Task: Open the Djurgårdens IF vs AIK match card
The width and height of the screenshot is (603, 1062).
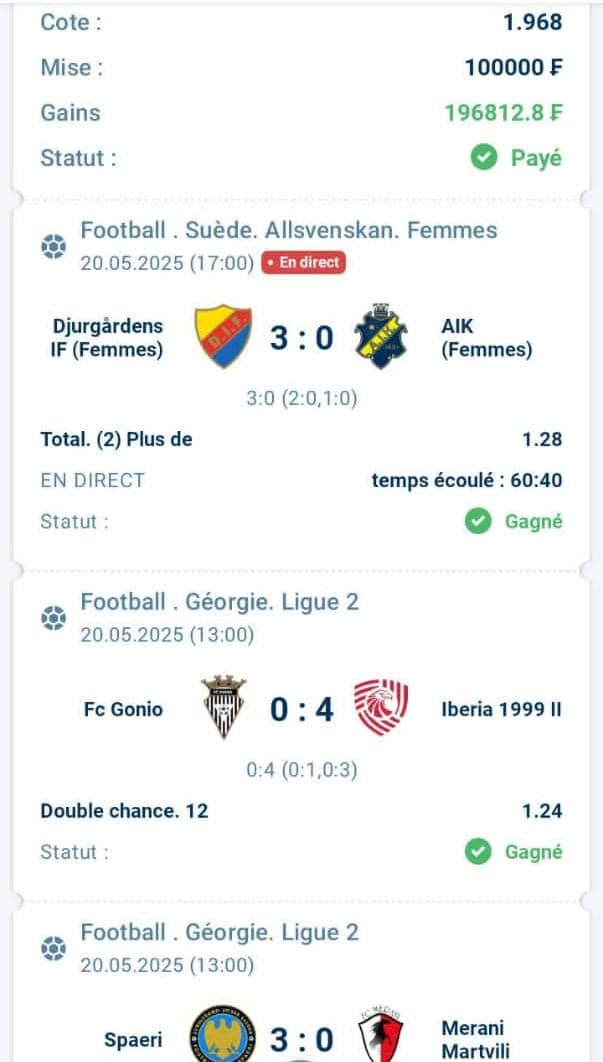Action: click(301, 339)
